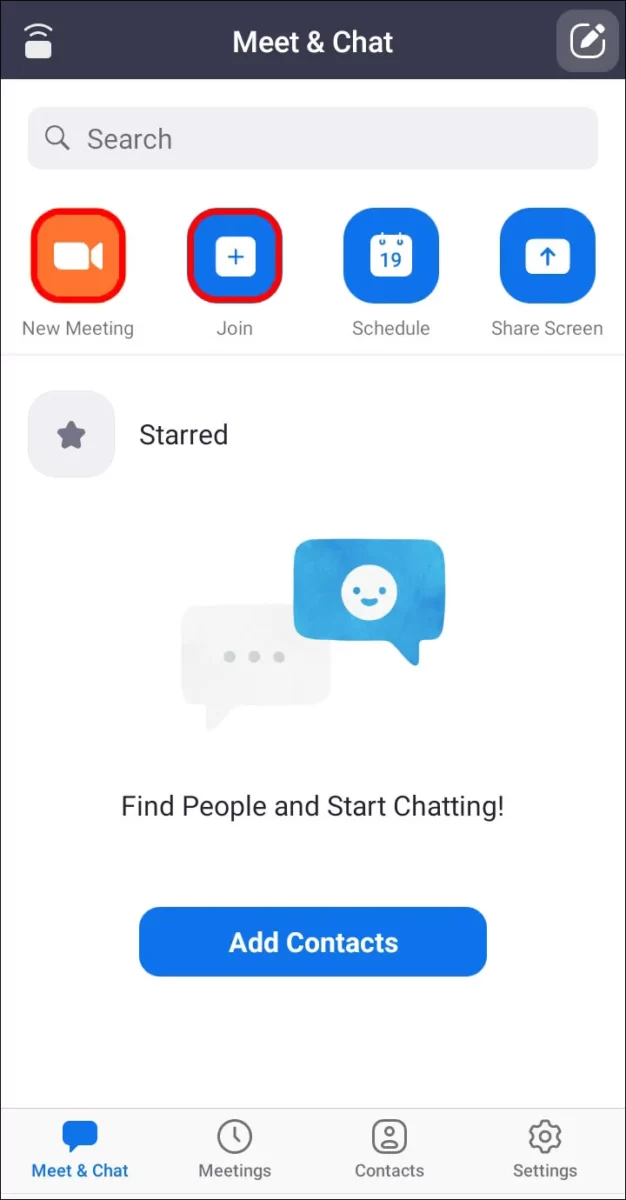
Task: Compose a new chat message
Action: [588, 41]
